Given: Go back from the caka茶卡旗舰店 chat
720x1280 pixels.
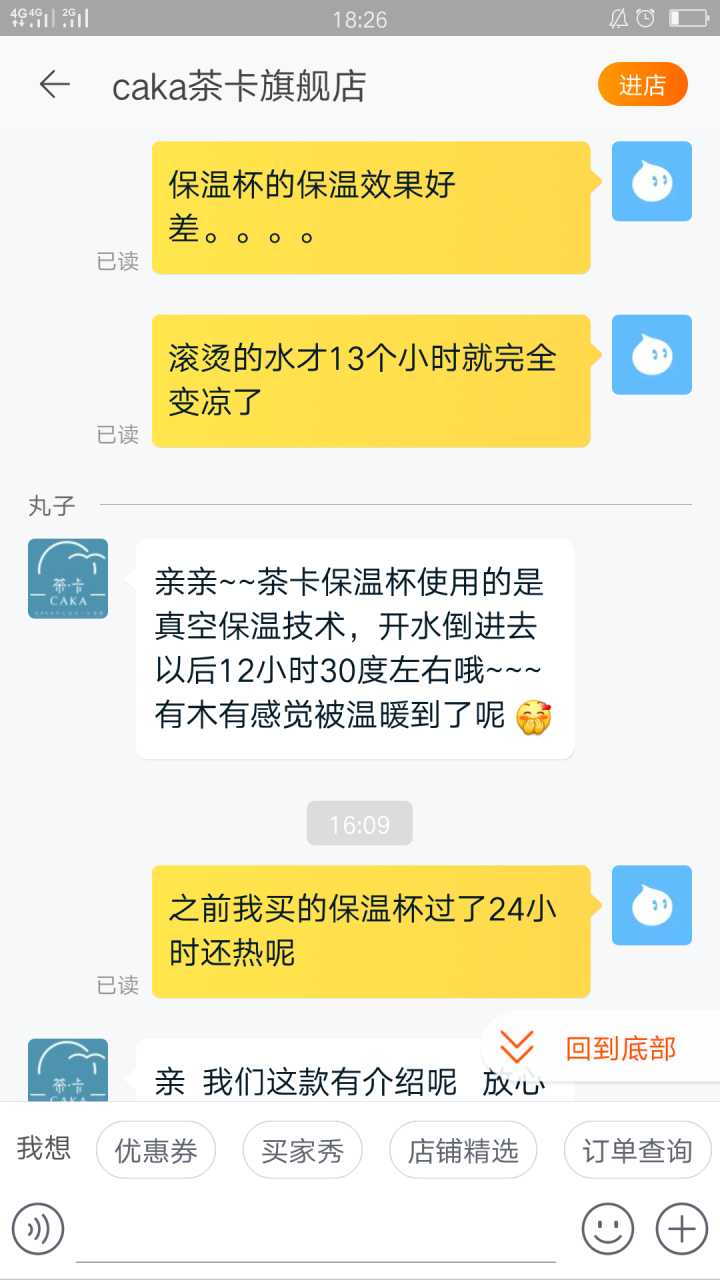Looking at the screenshot, I should pos(54,85).
